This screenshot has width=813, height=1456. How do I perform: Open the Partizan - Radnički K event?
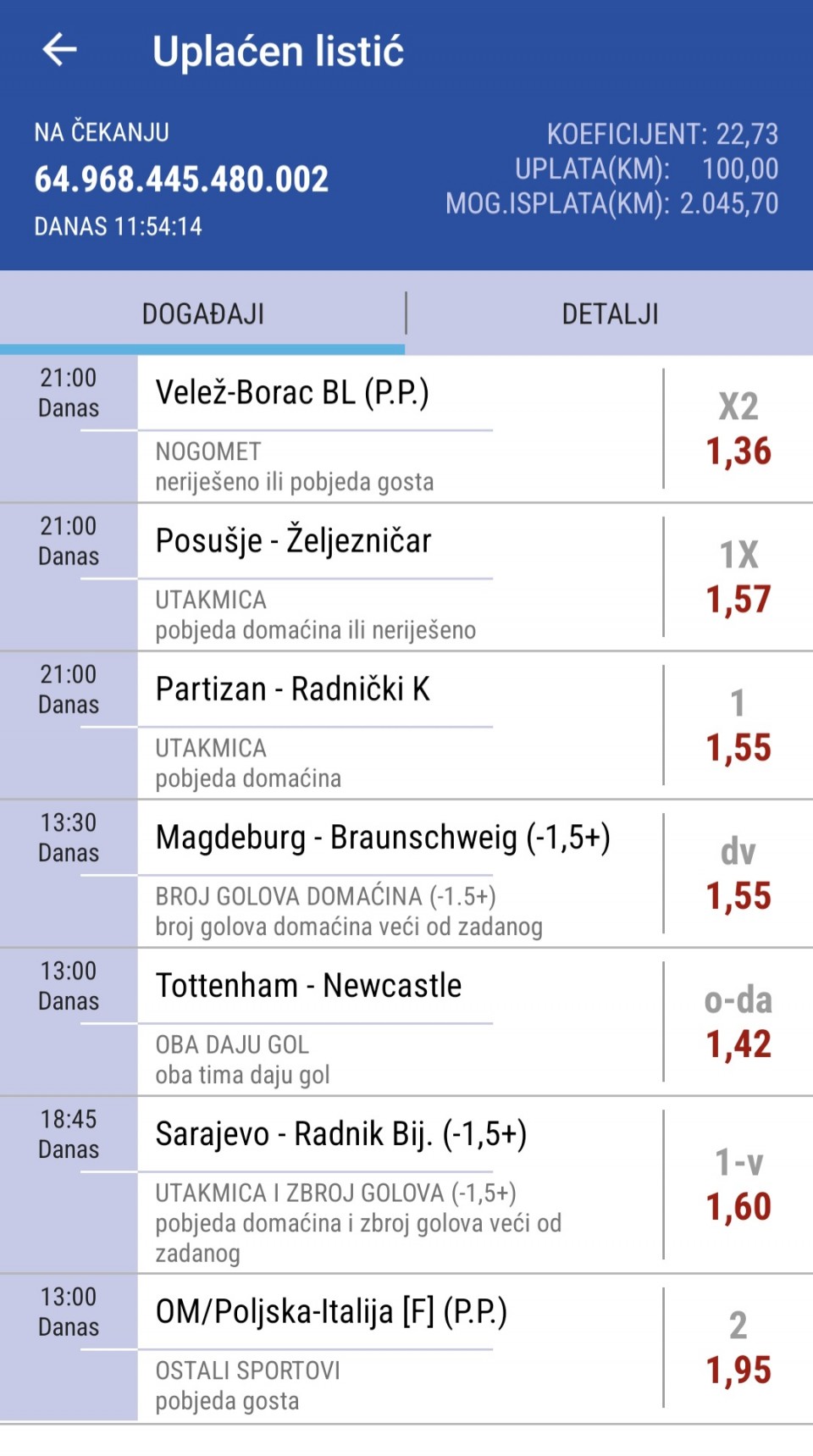[x=406, y=726]
